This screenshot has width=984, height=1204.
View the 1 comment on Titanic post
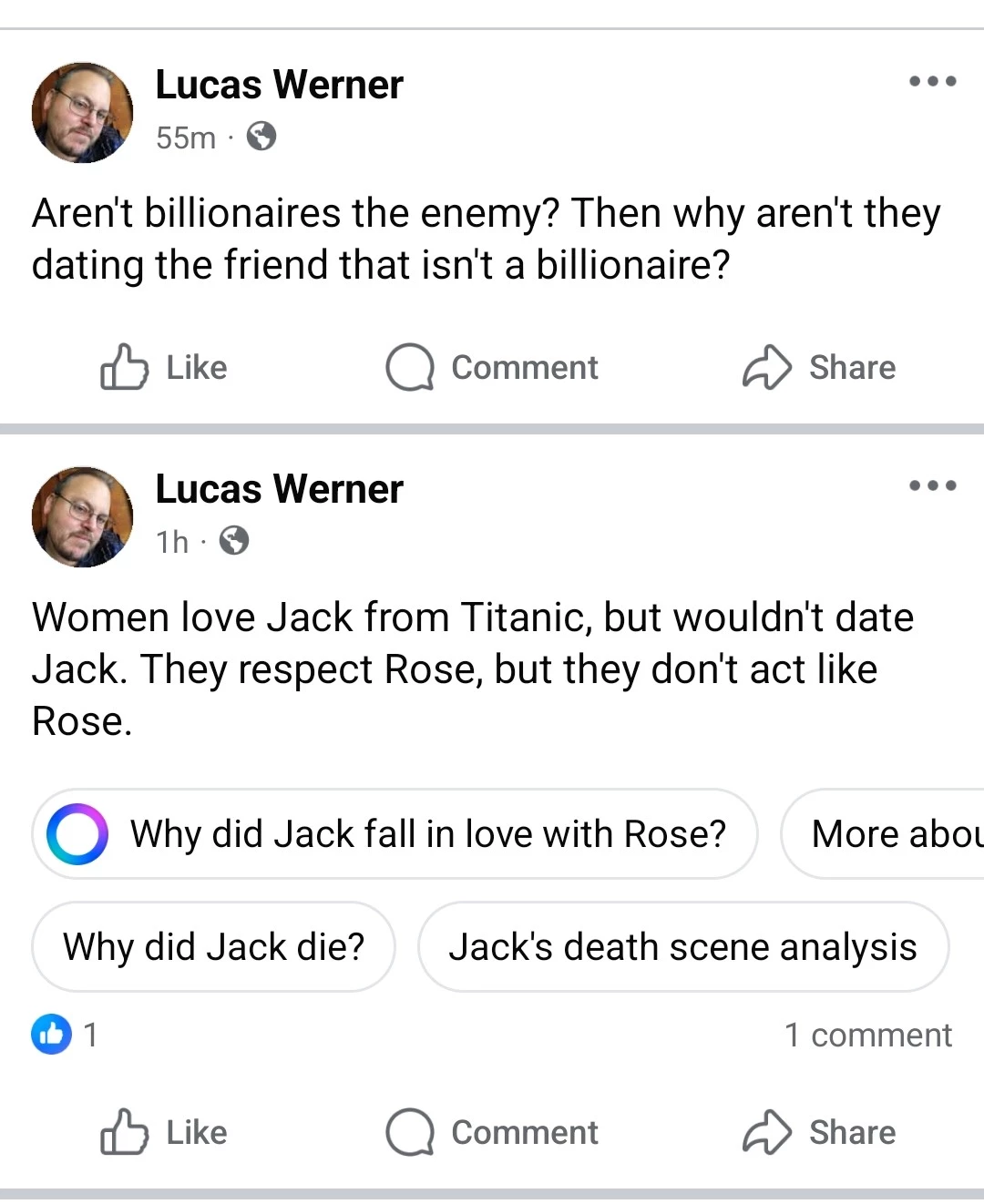[867, 1035]
